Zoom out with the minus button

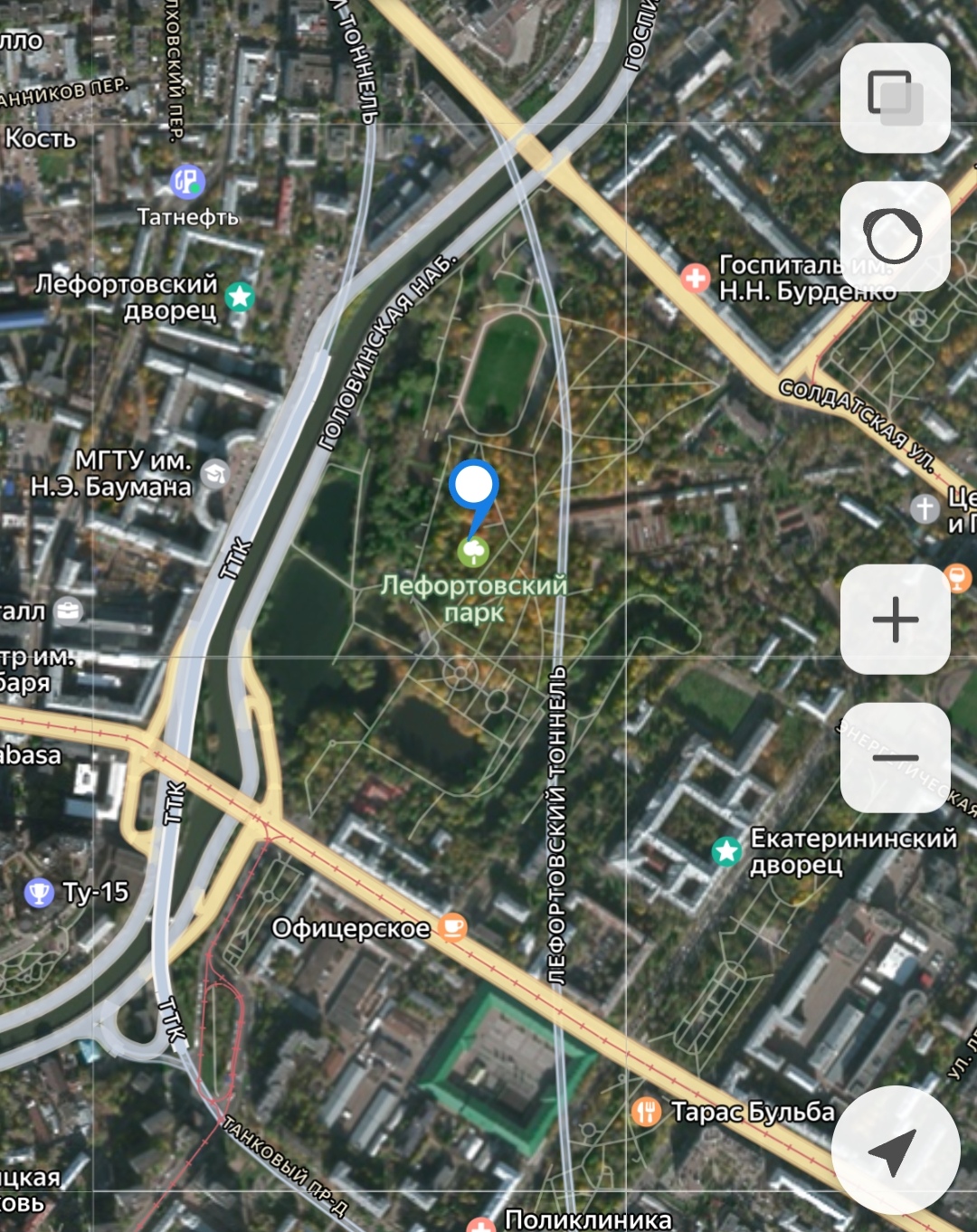tap(896, 758)
